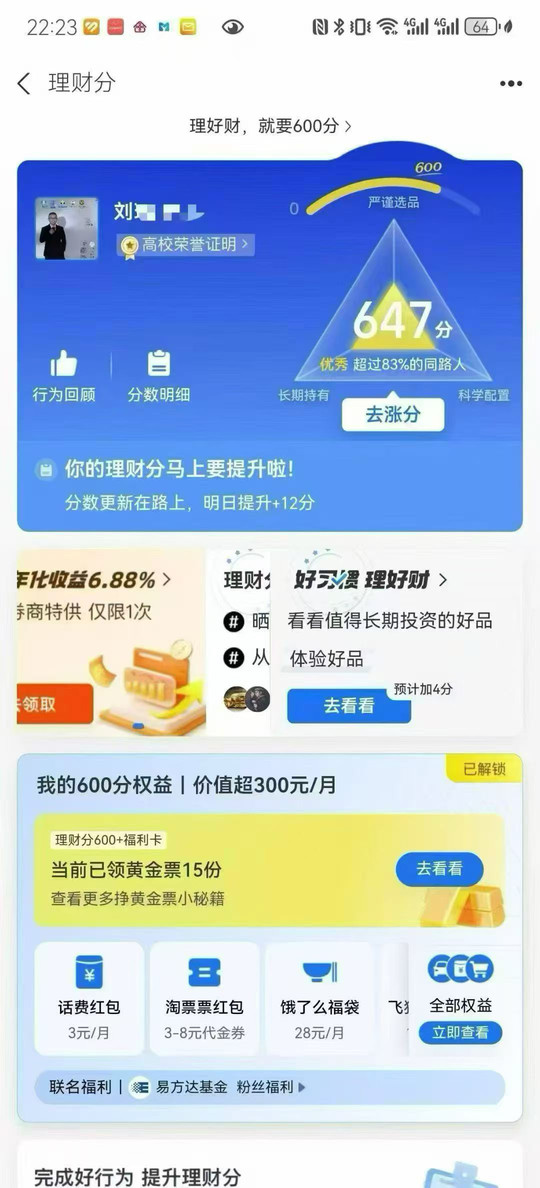Open the 年化收益6.88% promo card
The height and width of the screenshot is (1188, 540).
111,642
